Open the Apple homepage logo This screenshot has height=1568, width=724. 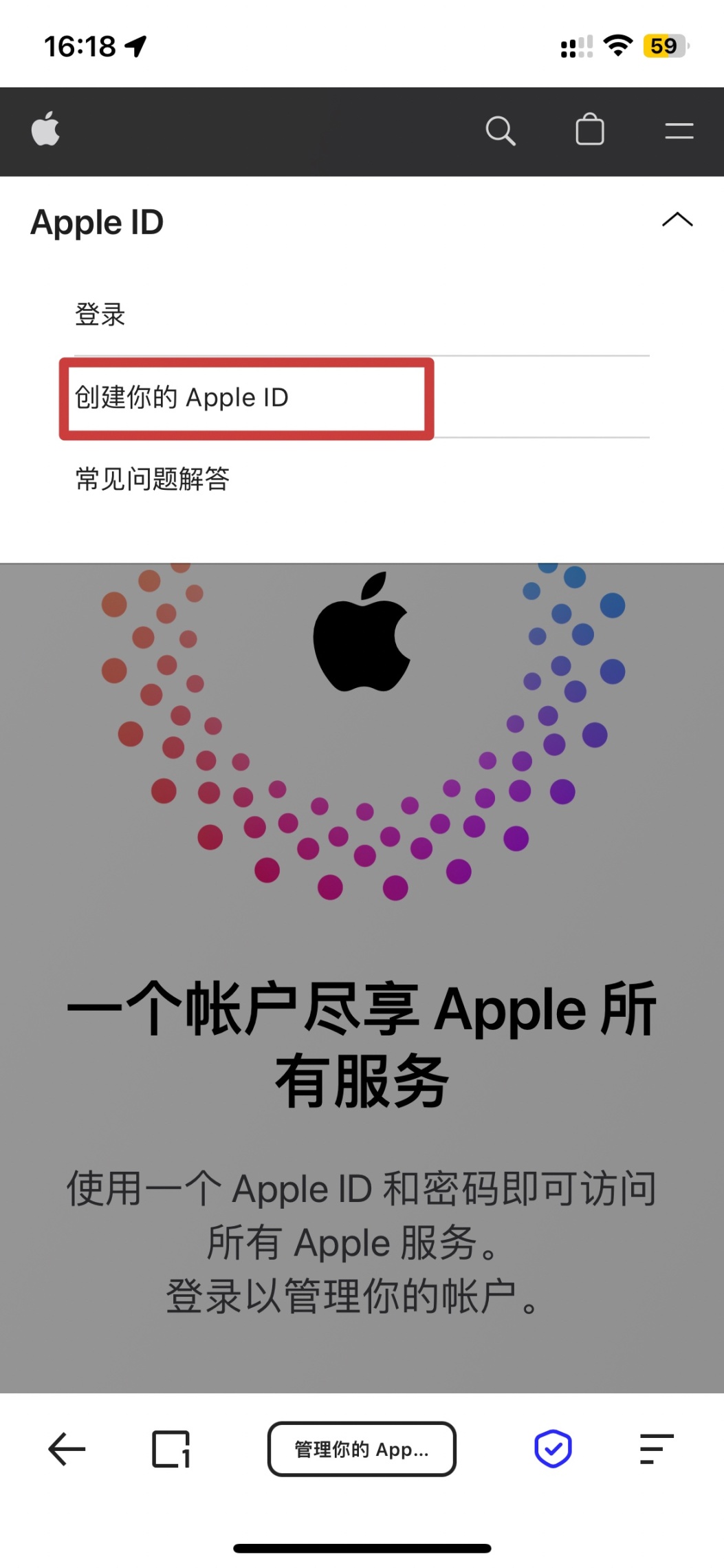(45, 129)
